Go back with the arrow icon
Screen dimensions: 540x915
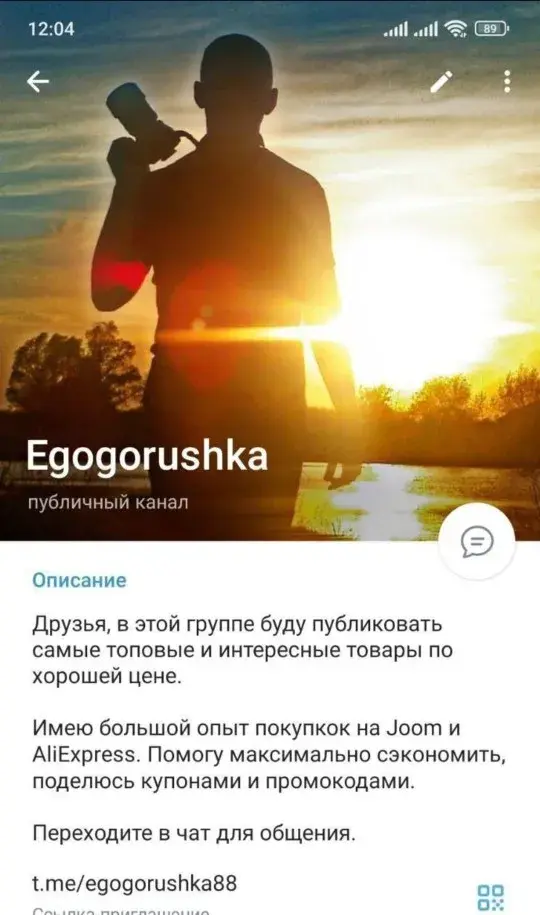point(38,82)
